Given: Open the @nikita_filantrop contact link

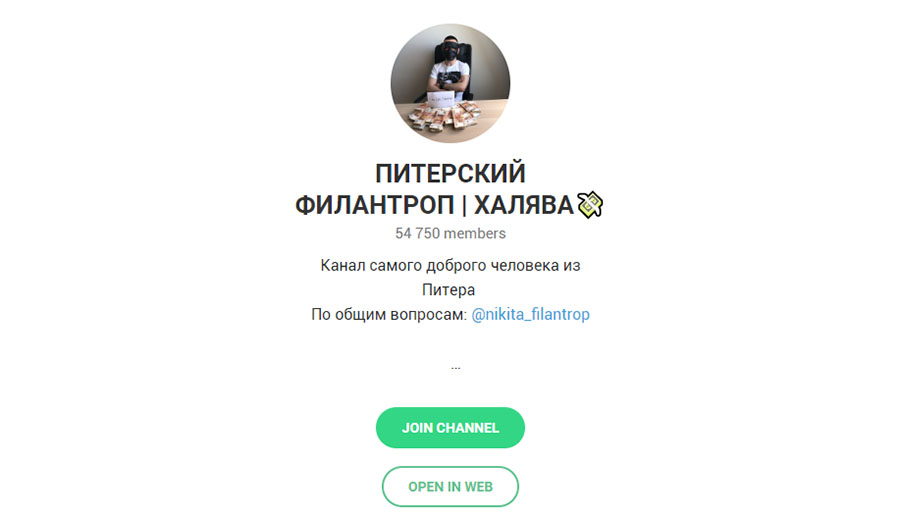Looking at the screenshot, I should coord(530,314).
